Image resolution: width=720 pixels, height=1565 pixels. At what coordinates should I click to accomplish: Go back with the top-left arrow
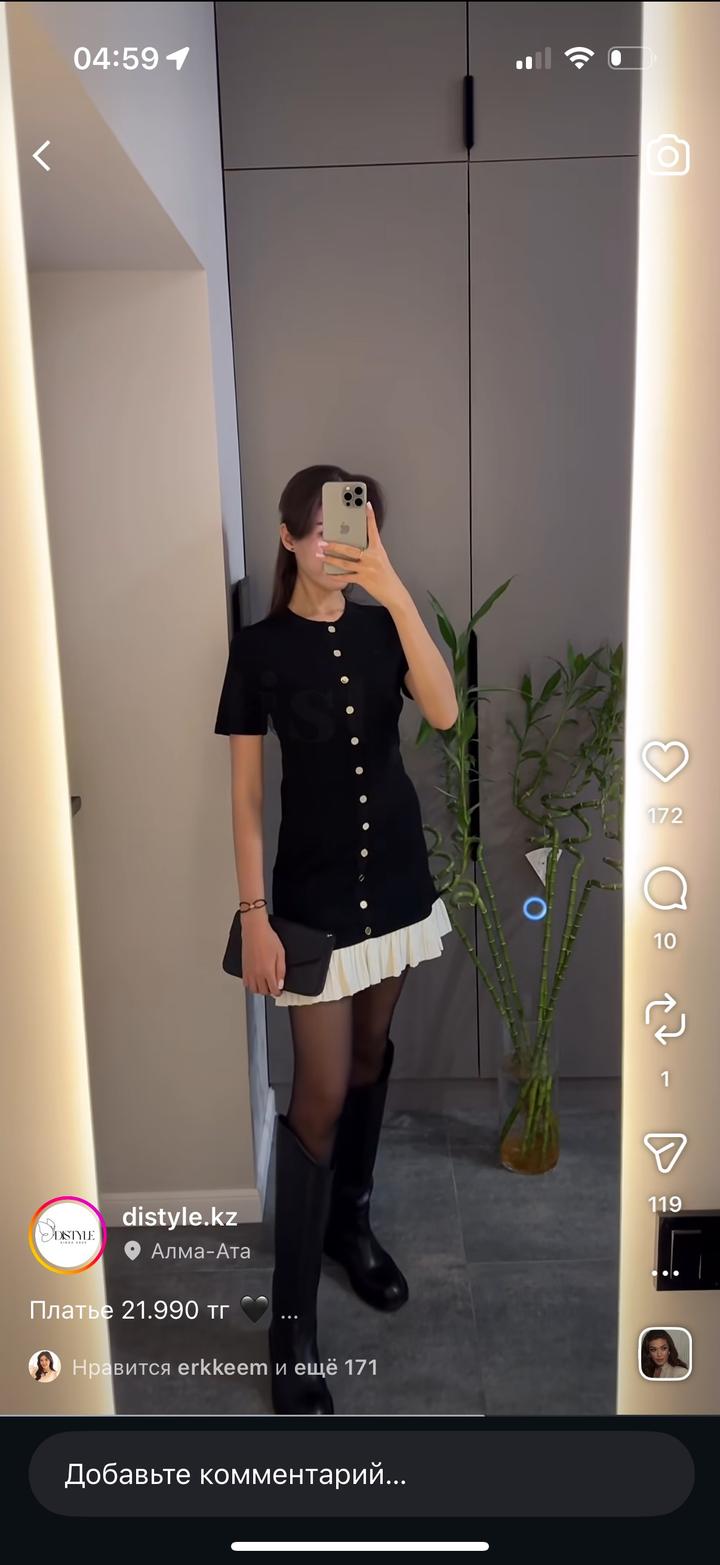(41, 156)
